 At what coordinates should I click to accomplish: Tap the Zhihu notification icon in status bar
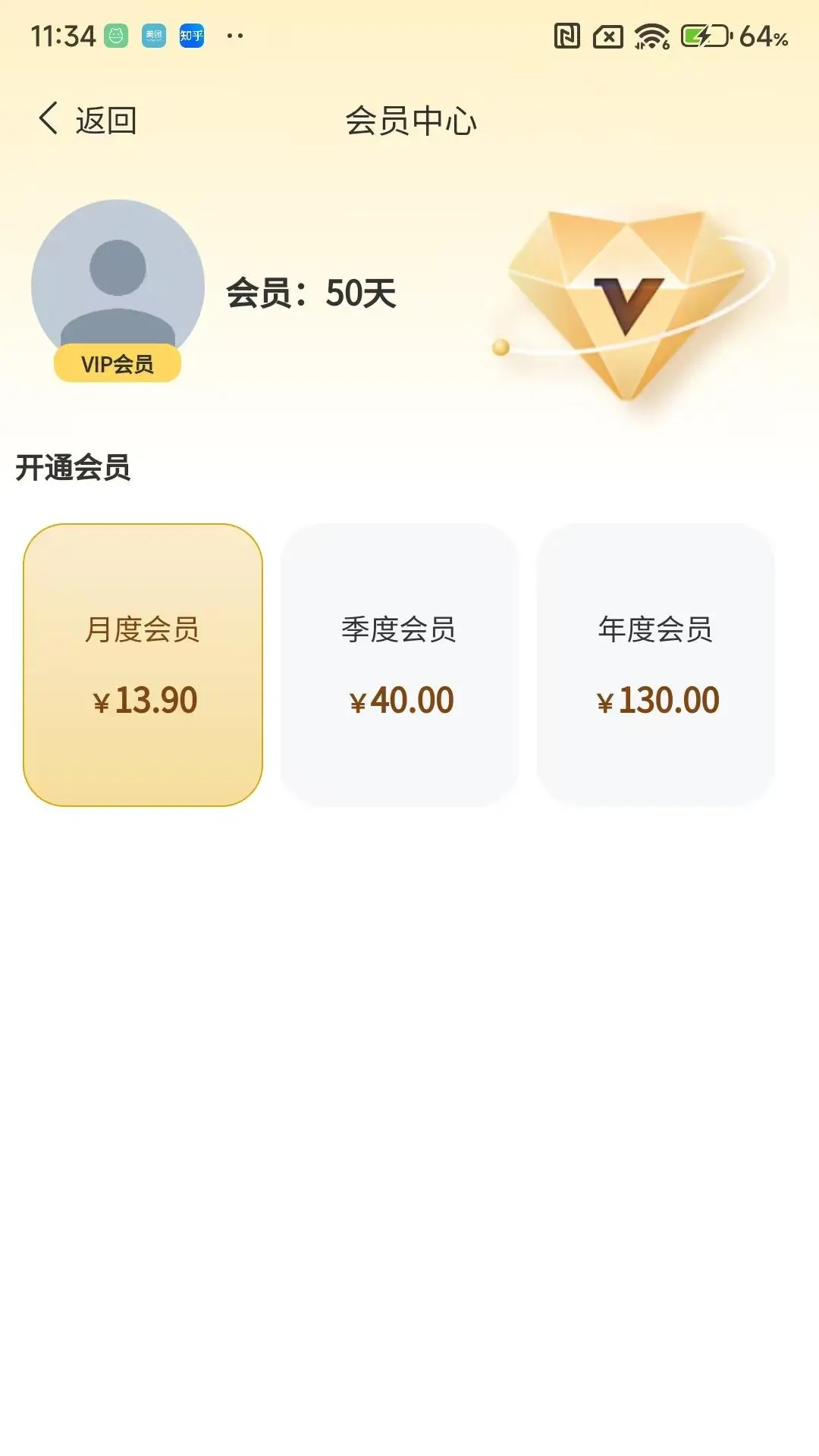[192, 34]
